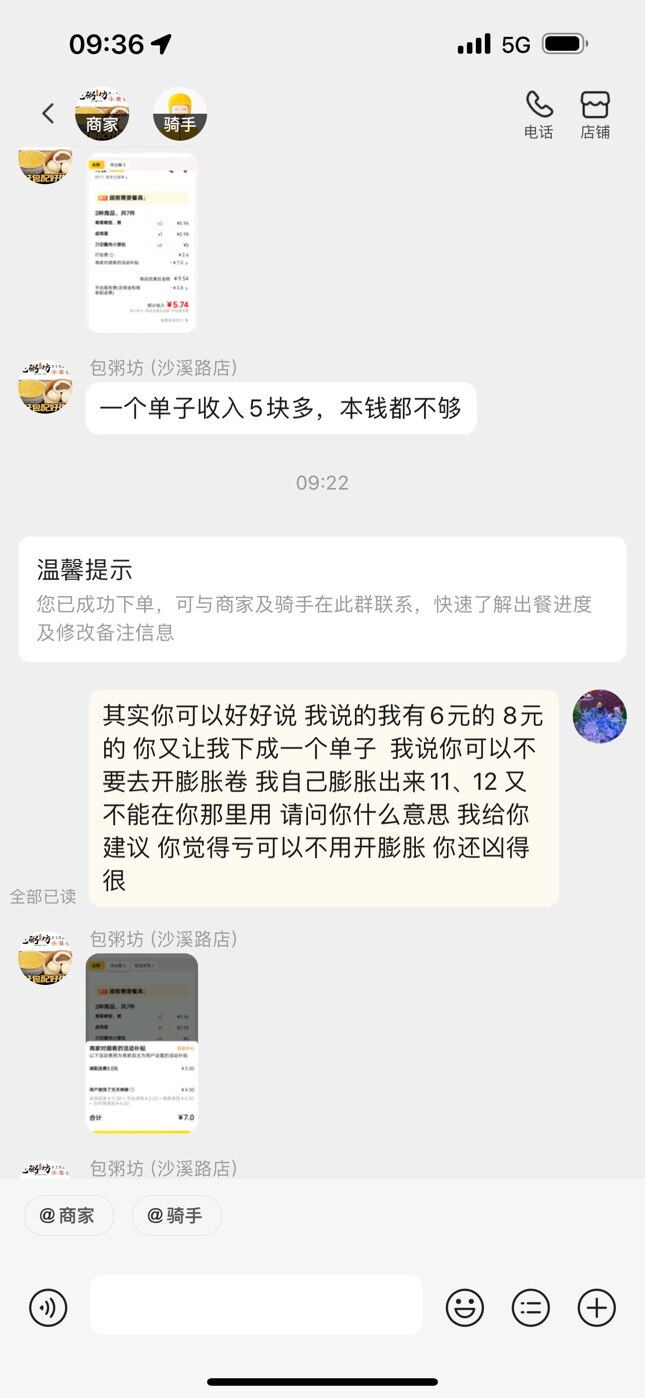
Task: Open 包粥坊 avatar beside the 本钱都不够 message
Action: coord(45,385)
